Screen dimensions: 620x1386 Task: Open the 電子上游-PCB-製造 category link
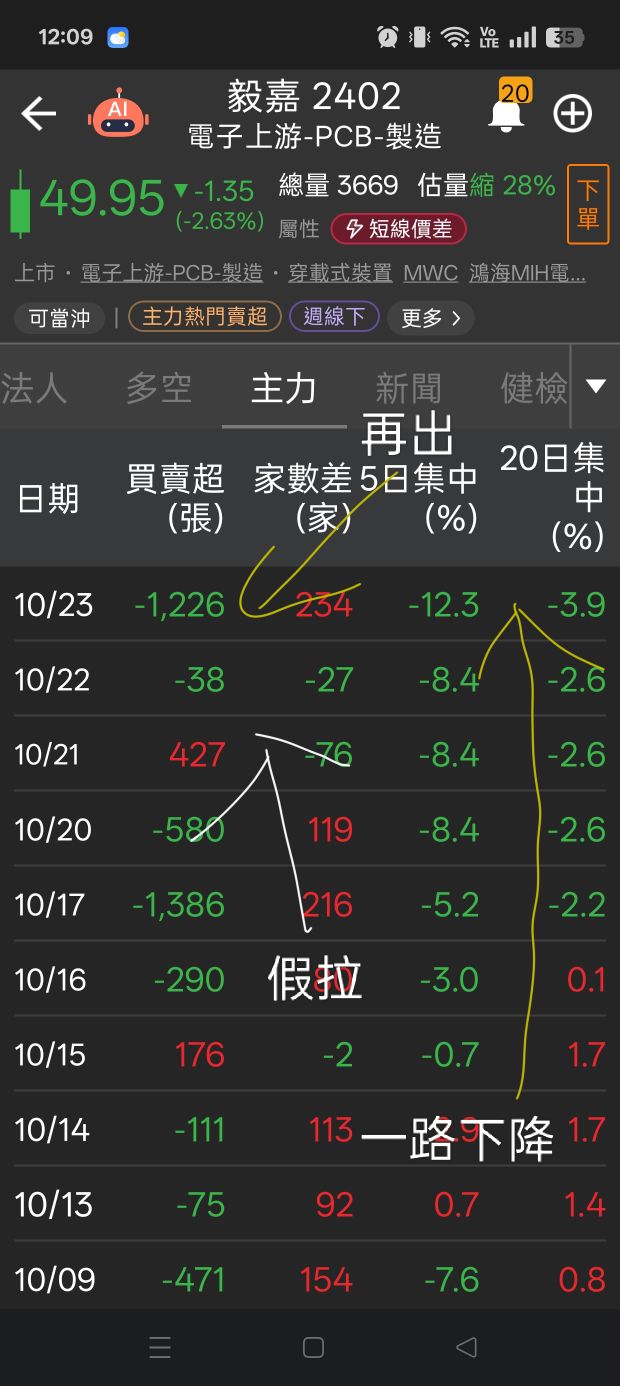point(172,273)
